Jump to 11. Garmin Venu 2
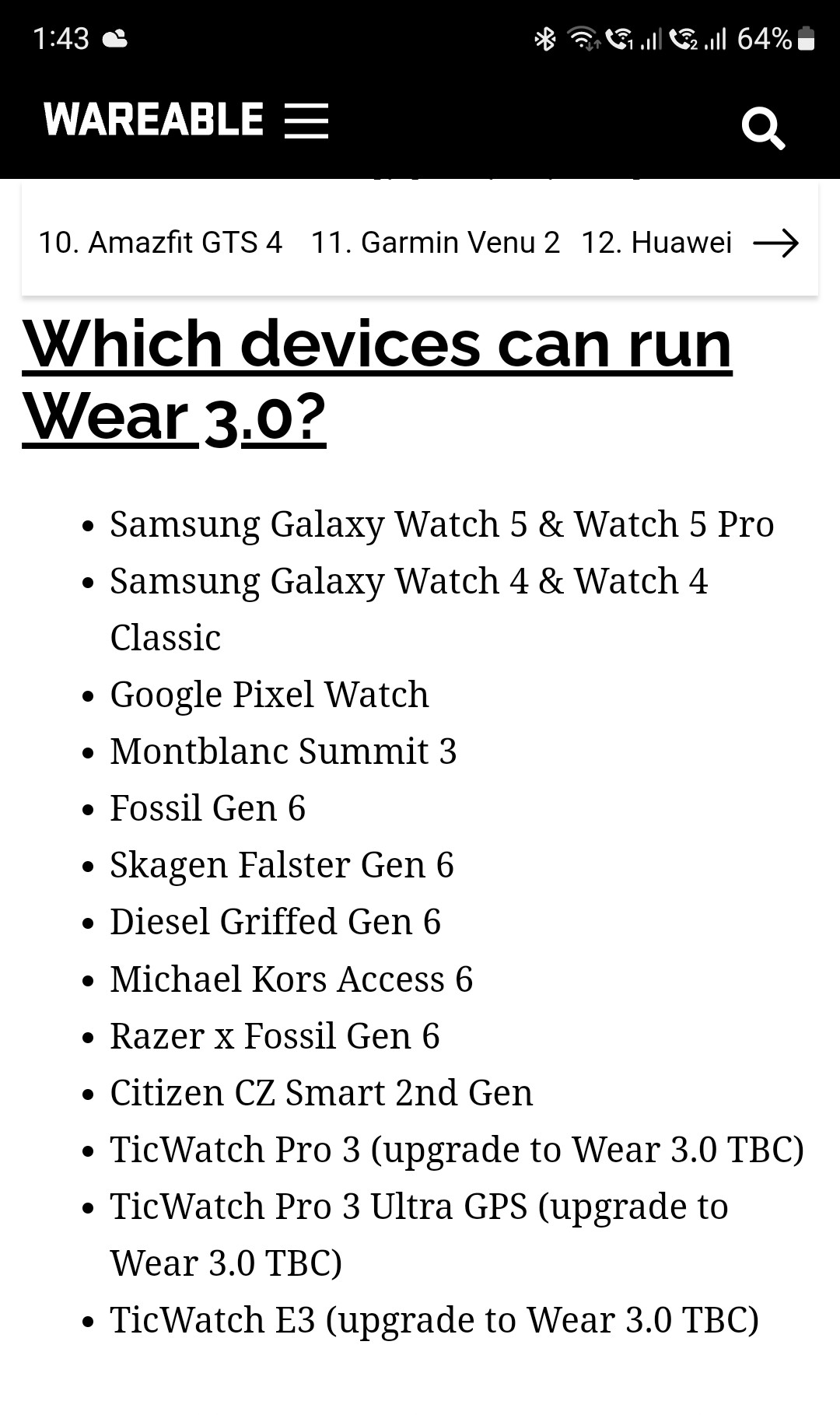Viewport: 840px width, 1415px height. point(436,243)
